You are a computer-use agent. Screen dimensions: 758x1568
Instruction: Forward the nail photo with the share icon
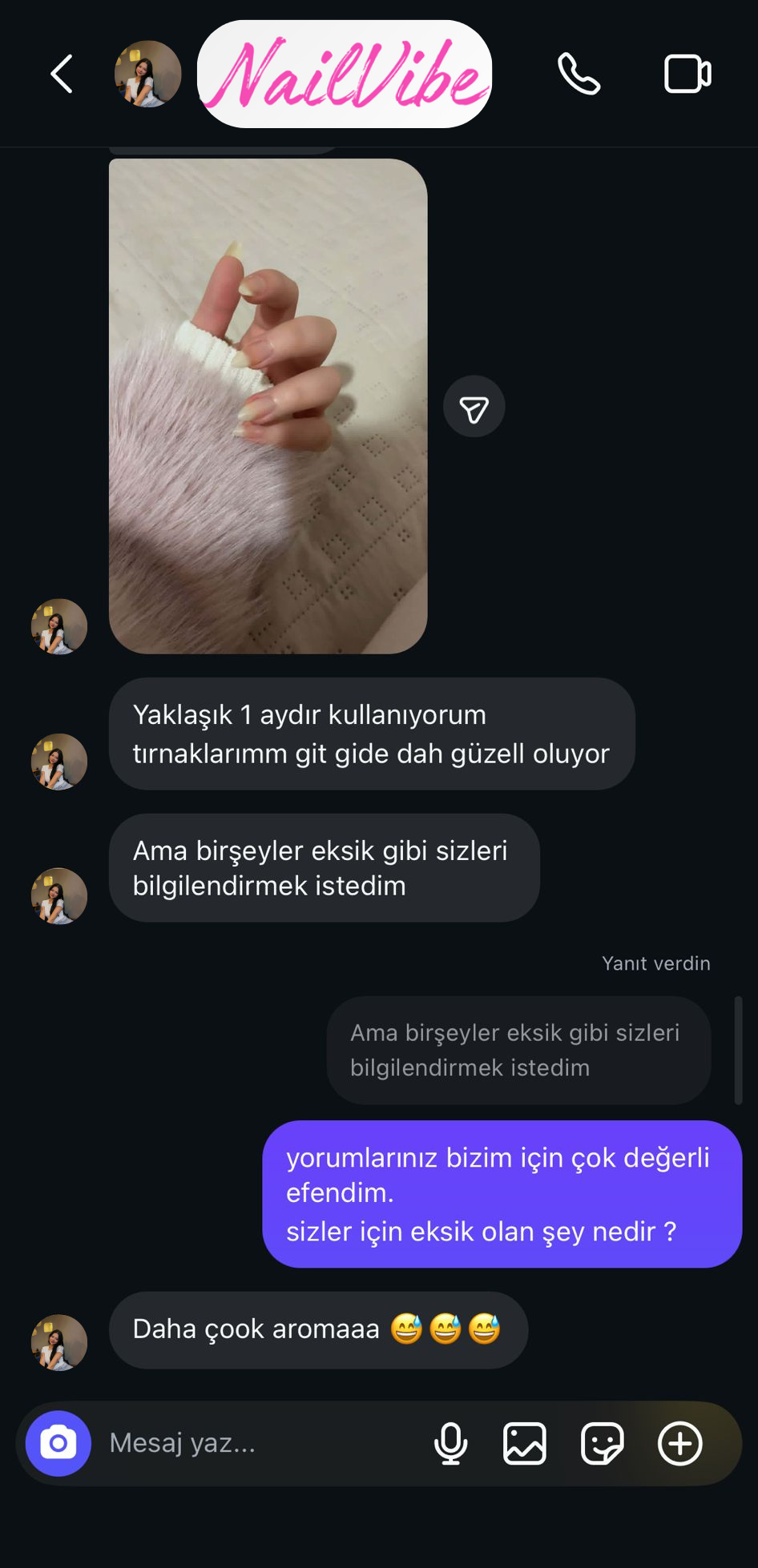pyautogui.click(x=474, y=407)
